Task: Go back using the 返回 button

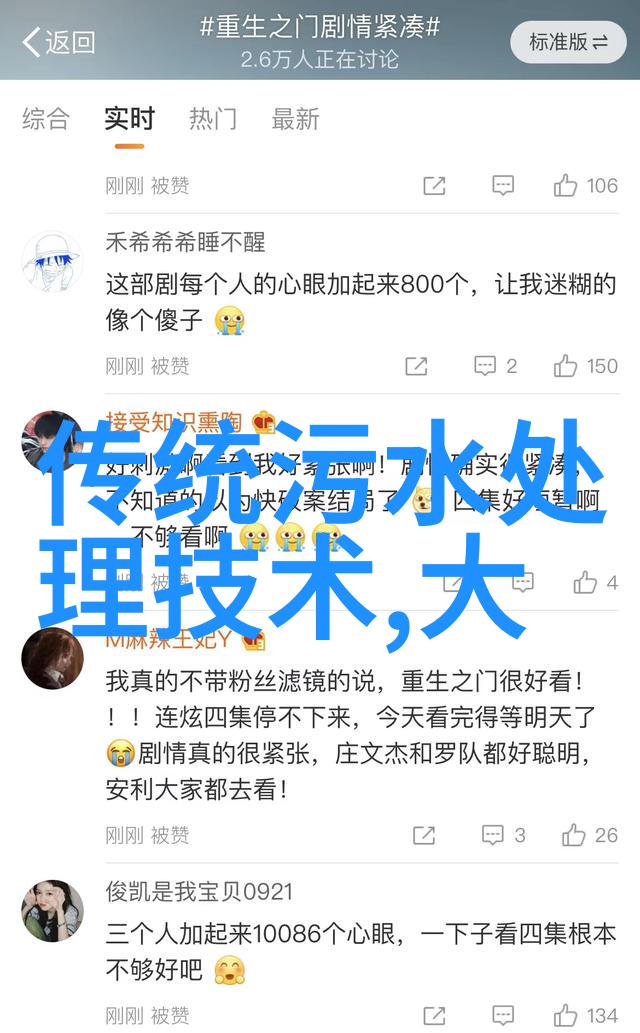Action: click(x=58, y=42)
